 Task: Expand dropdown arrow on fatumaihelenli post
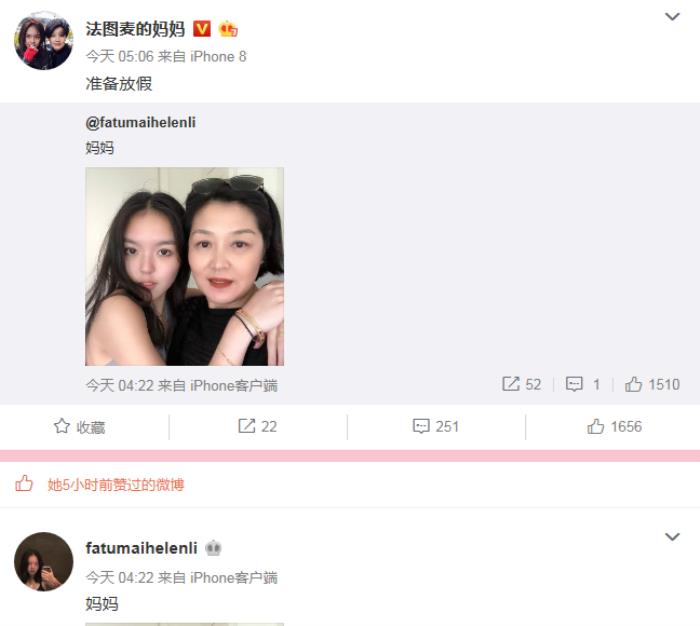point(672,537)
